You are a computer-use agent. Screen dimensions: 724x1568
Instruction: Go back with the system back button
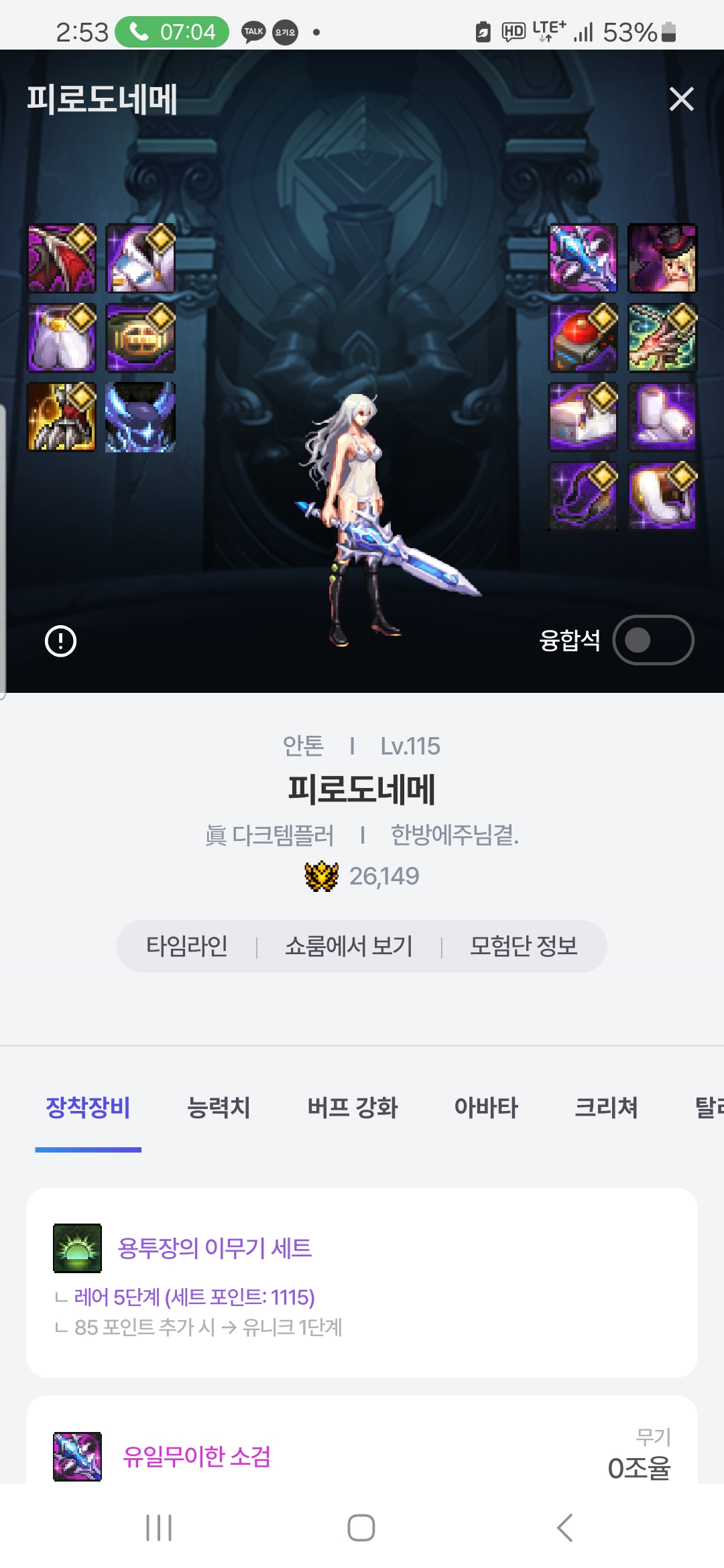click(x=564, y=1528)
